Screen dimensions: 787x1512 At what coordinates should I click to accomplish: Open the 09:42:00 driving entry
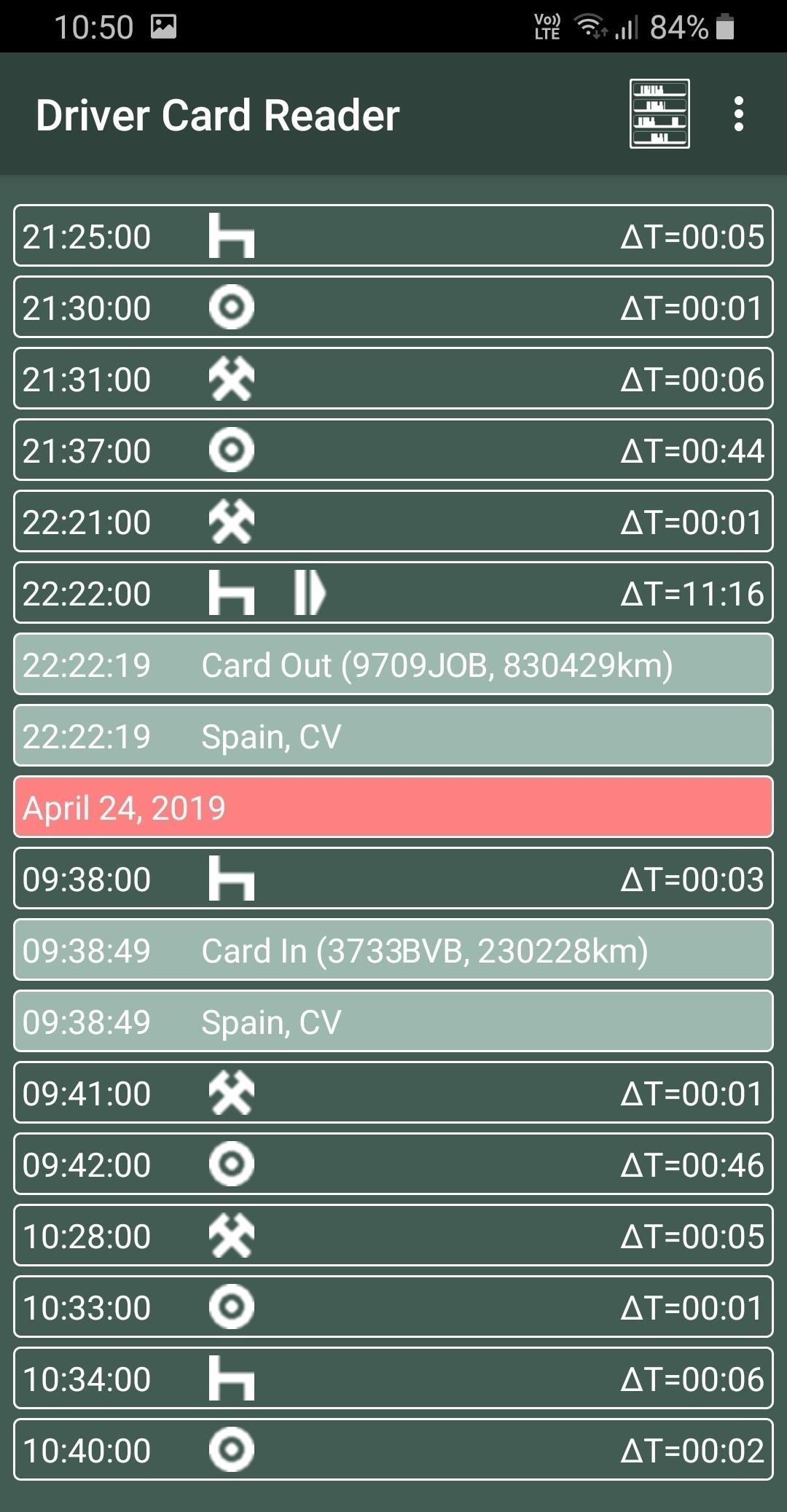click(x=393, y=1164)
